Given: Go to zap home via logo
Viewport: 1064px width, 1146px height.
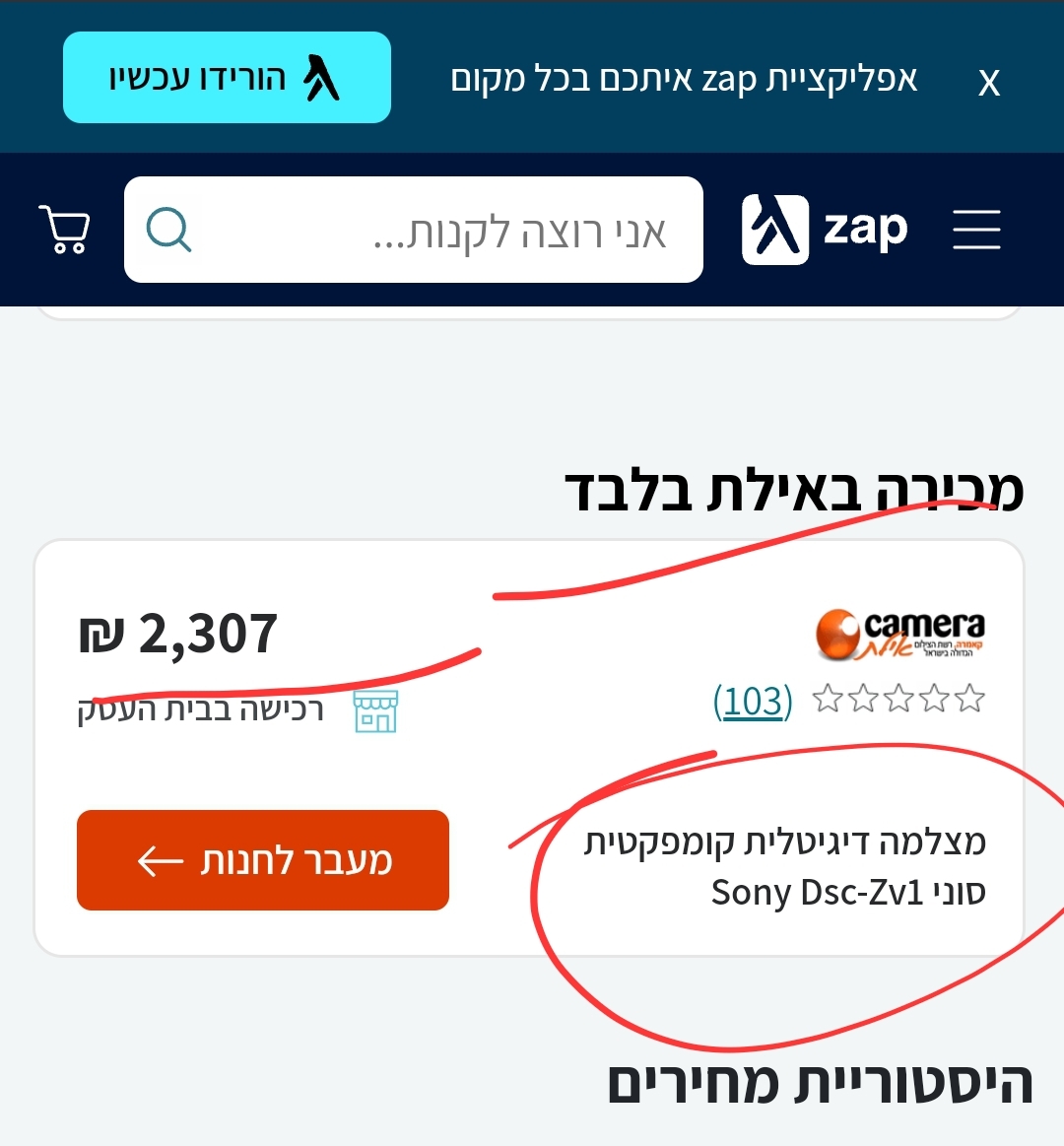Looking at the screenshot, I should click(x=824, y=230).
